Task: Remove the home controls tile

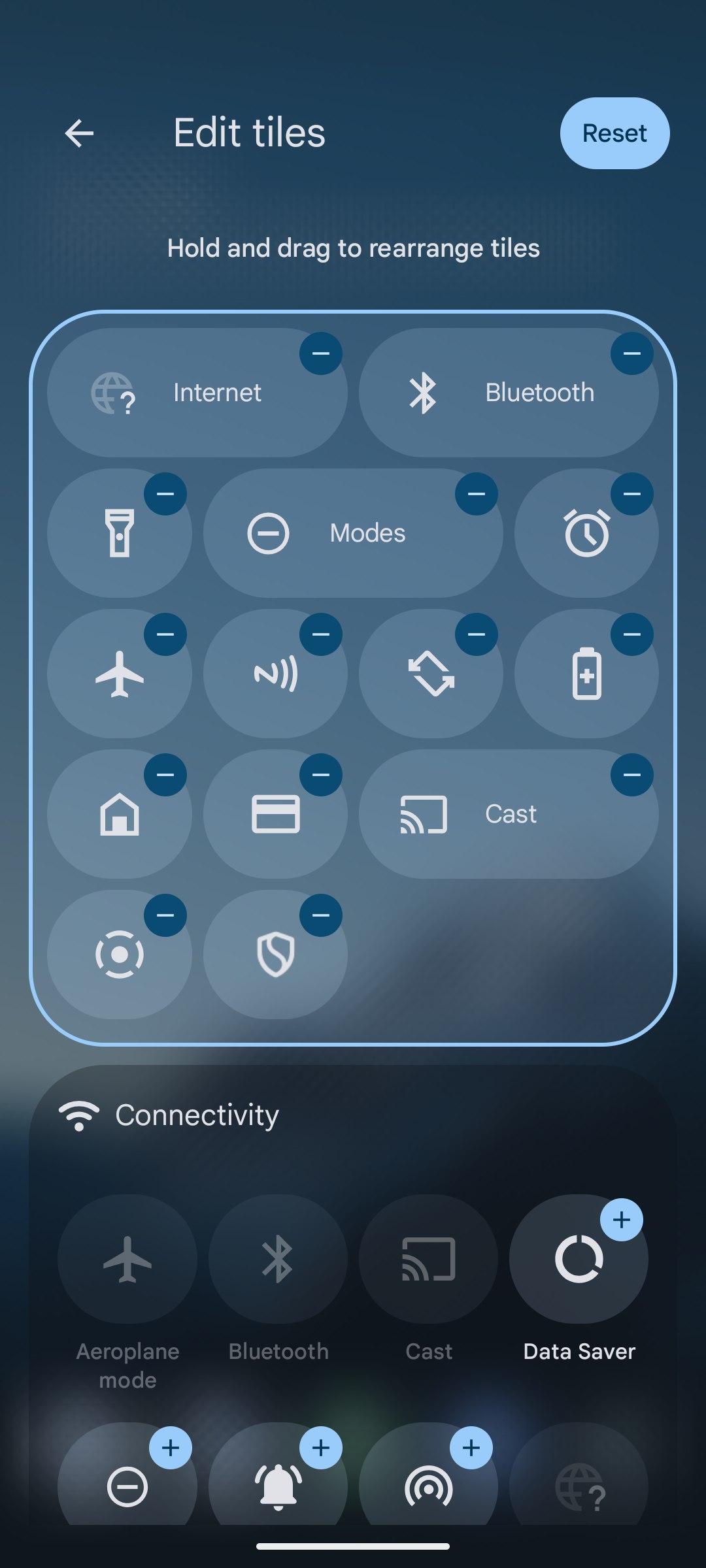Action: pyautogui.click(x=165, y=775)
